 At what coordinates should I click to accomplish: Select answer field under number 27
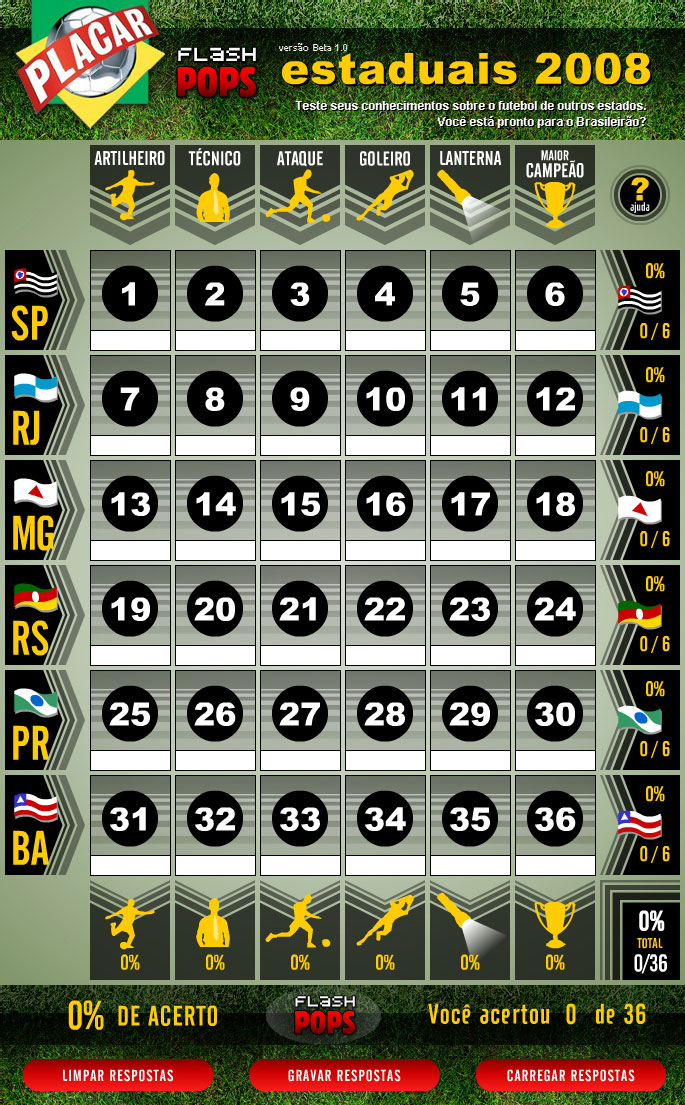click(300, 760)
